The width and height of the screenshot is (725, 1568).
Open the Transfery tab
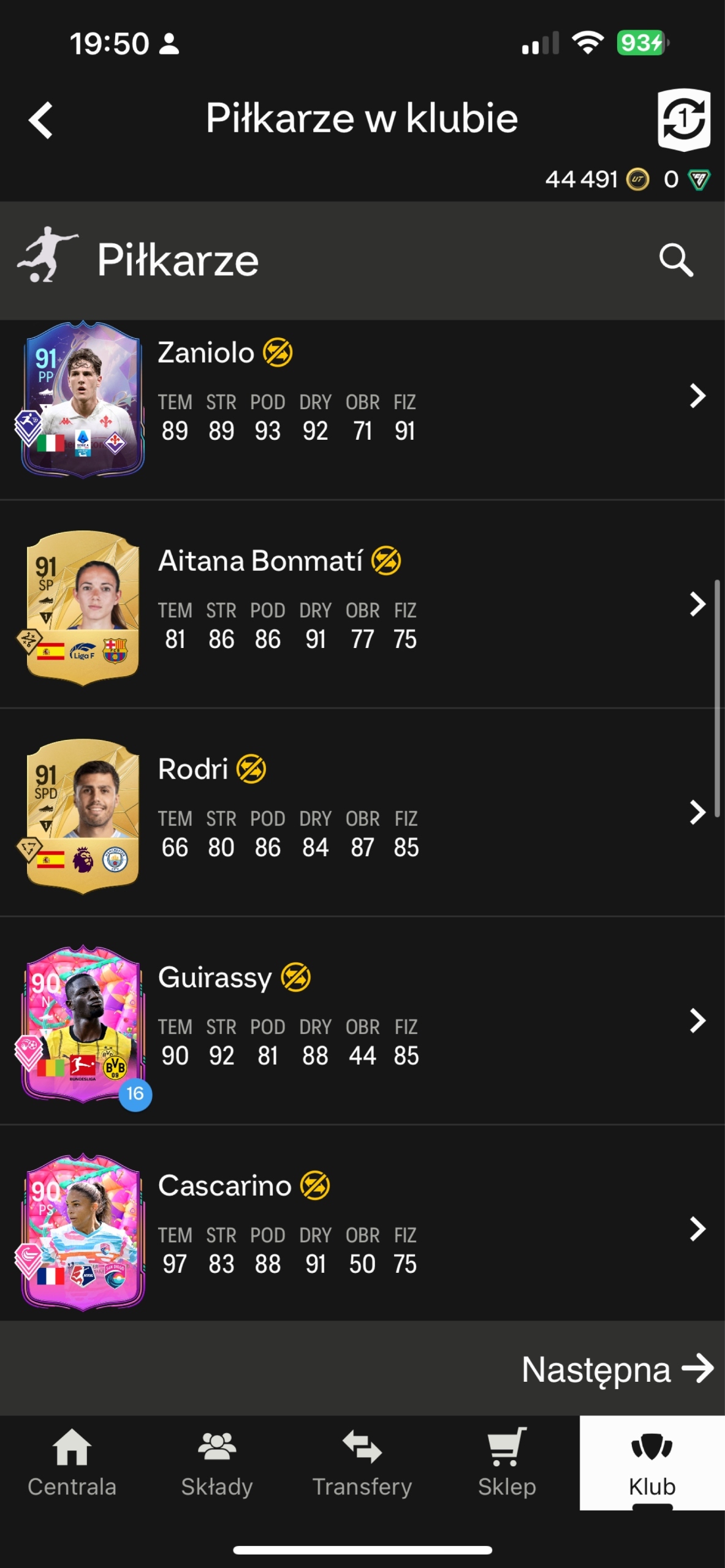pyautogui.click(x=362, y=1464)
